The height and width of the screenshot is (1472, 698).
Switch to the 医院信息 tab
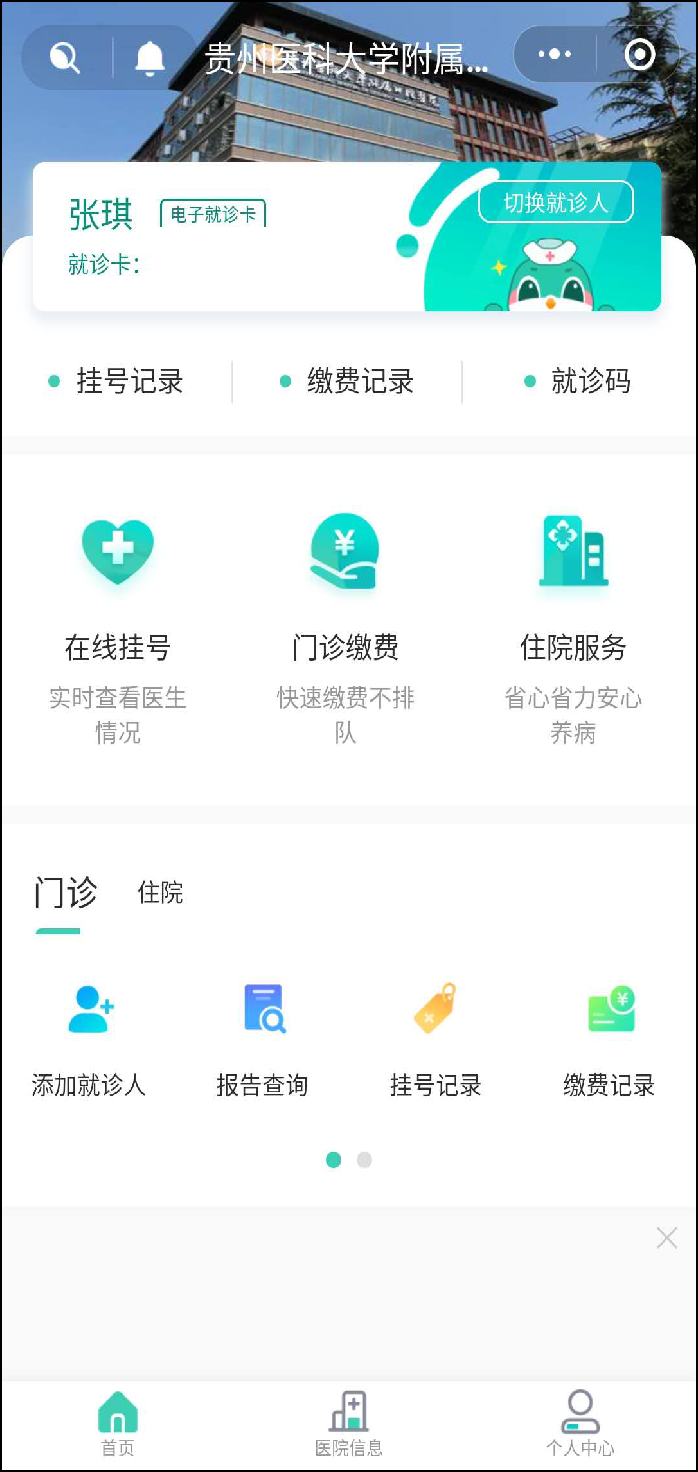[349, 1423]
